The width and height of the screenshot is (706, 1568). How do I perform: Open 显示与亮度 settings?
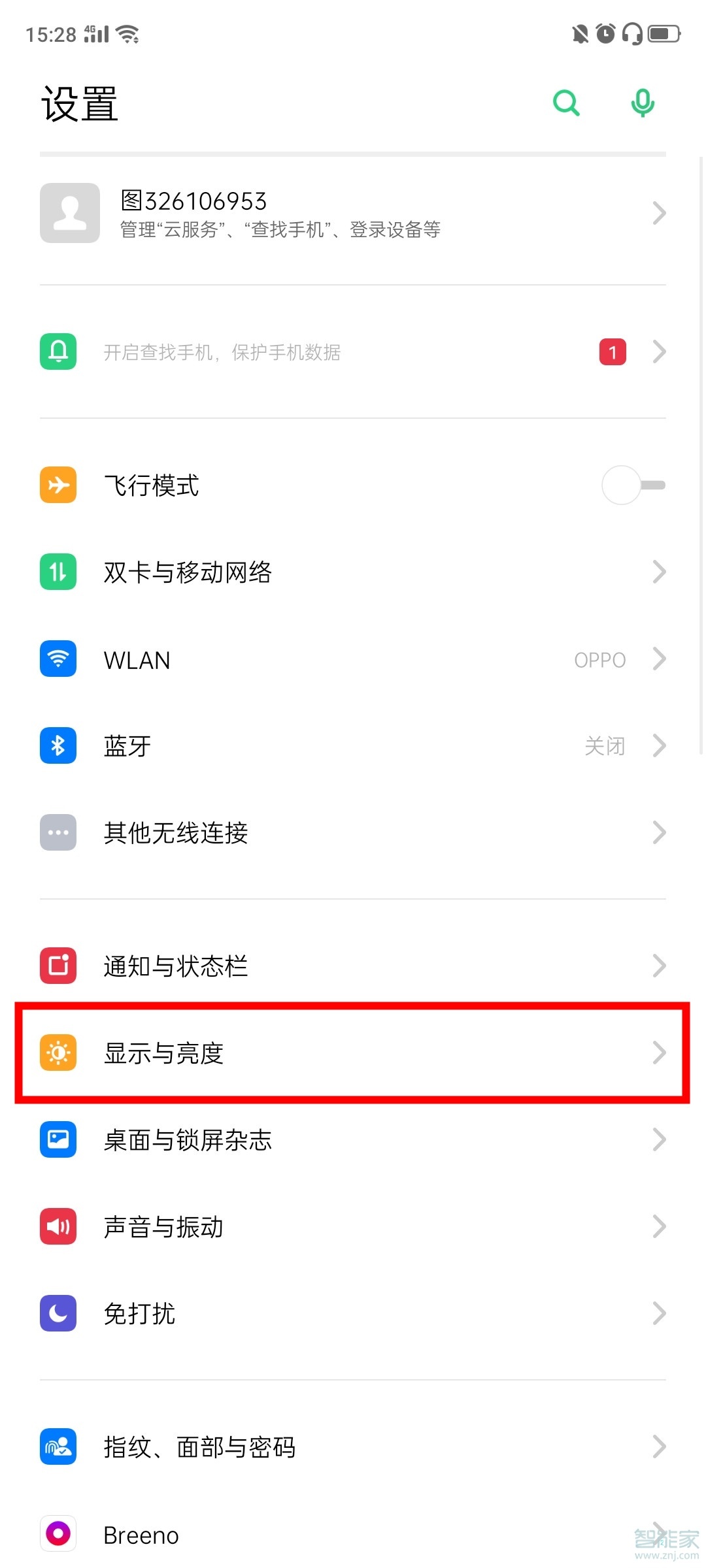353,1053
